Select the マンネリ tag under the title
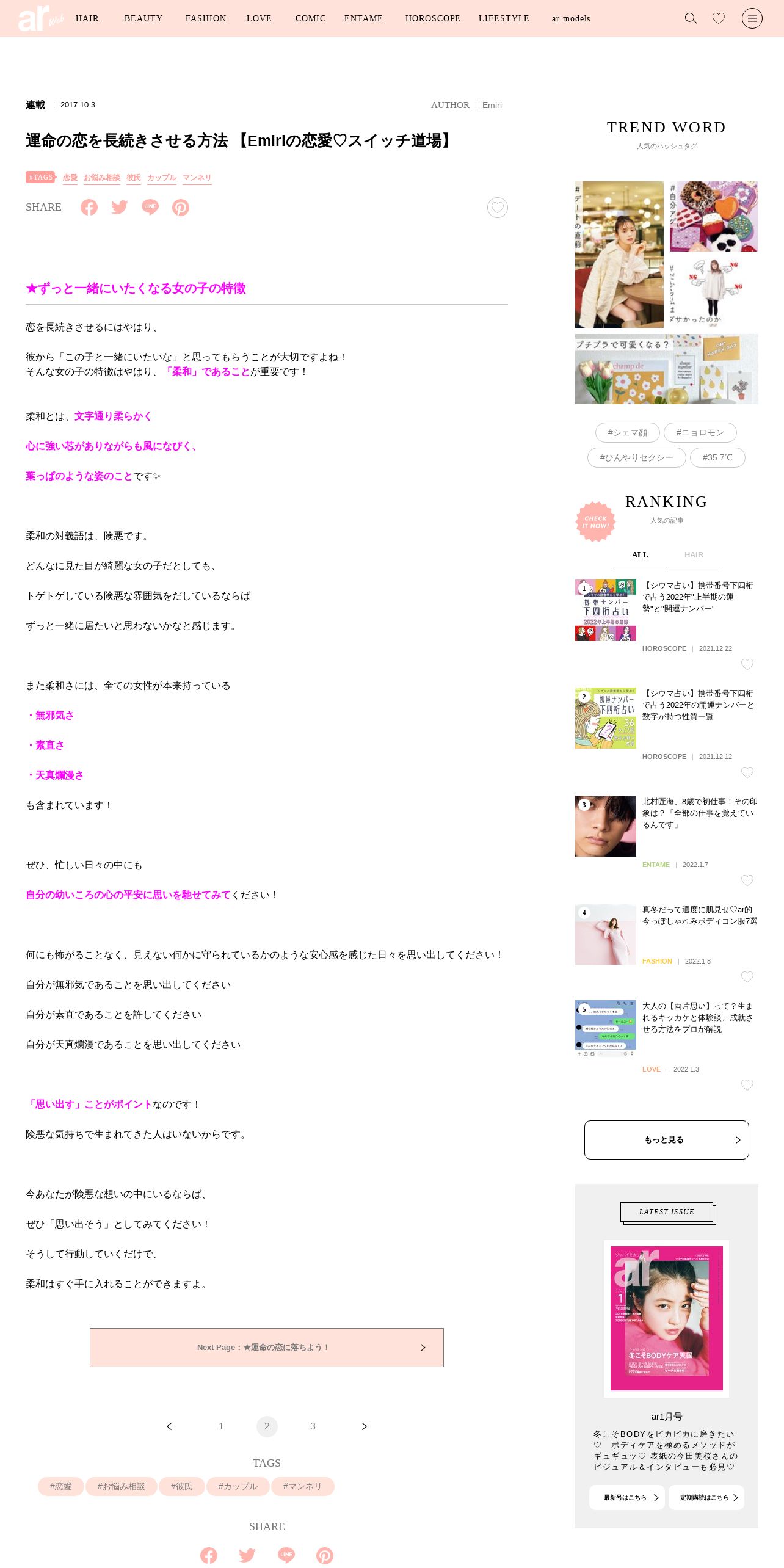The width and height of the screenshot is (784, 1568). click(197, 178)
